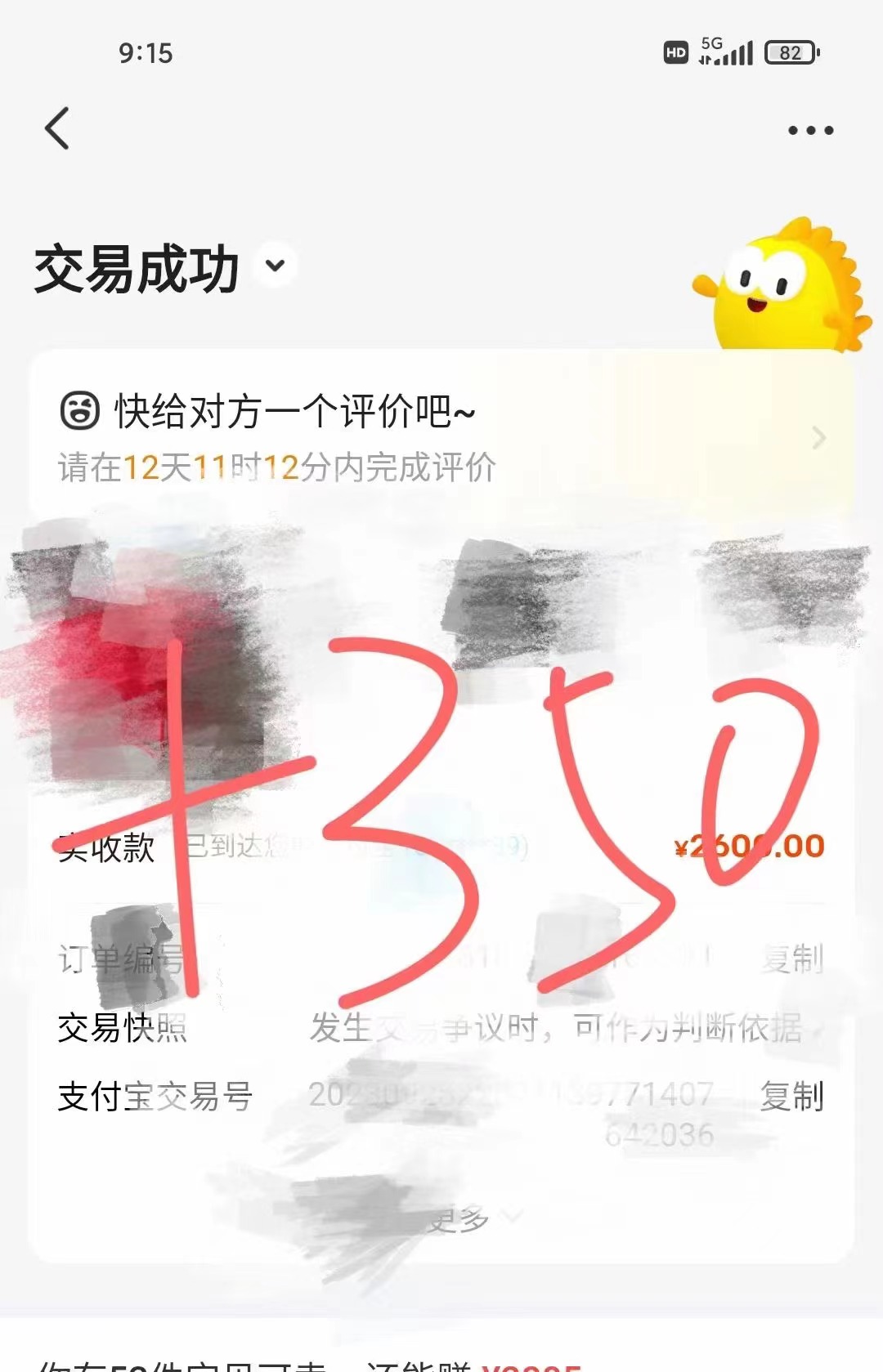Copy the 订单编号 order number
Viewport: 883px width, 1372px height.
pos(791,959)
